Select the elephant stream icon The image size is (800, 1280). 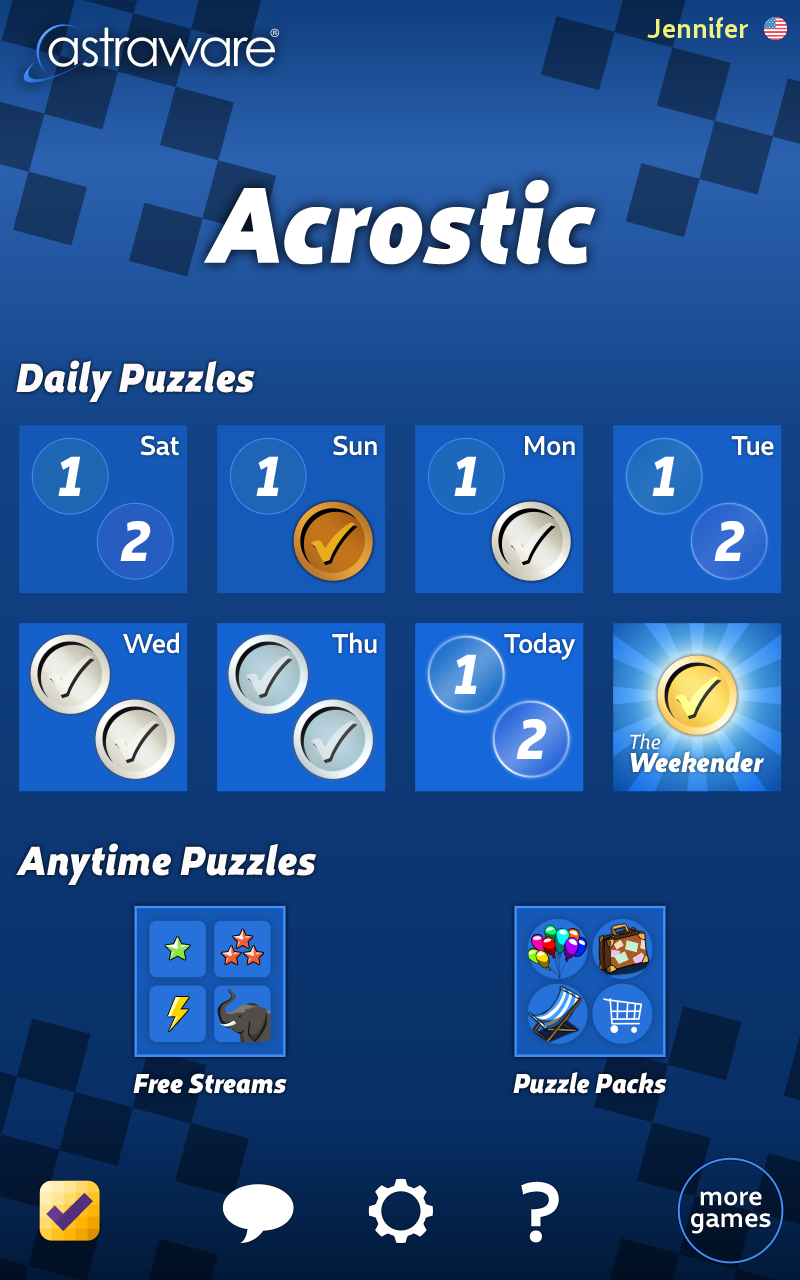pyautogui.click(x=243, y=1015)
